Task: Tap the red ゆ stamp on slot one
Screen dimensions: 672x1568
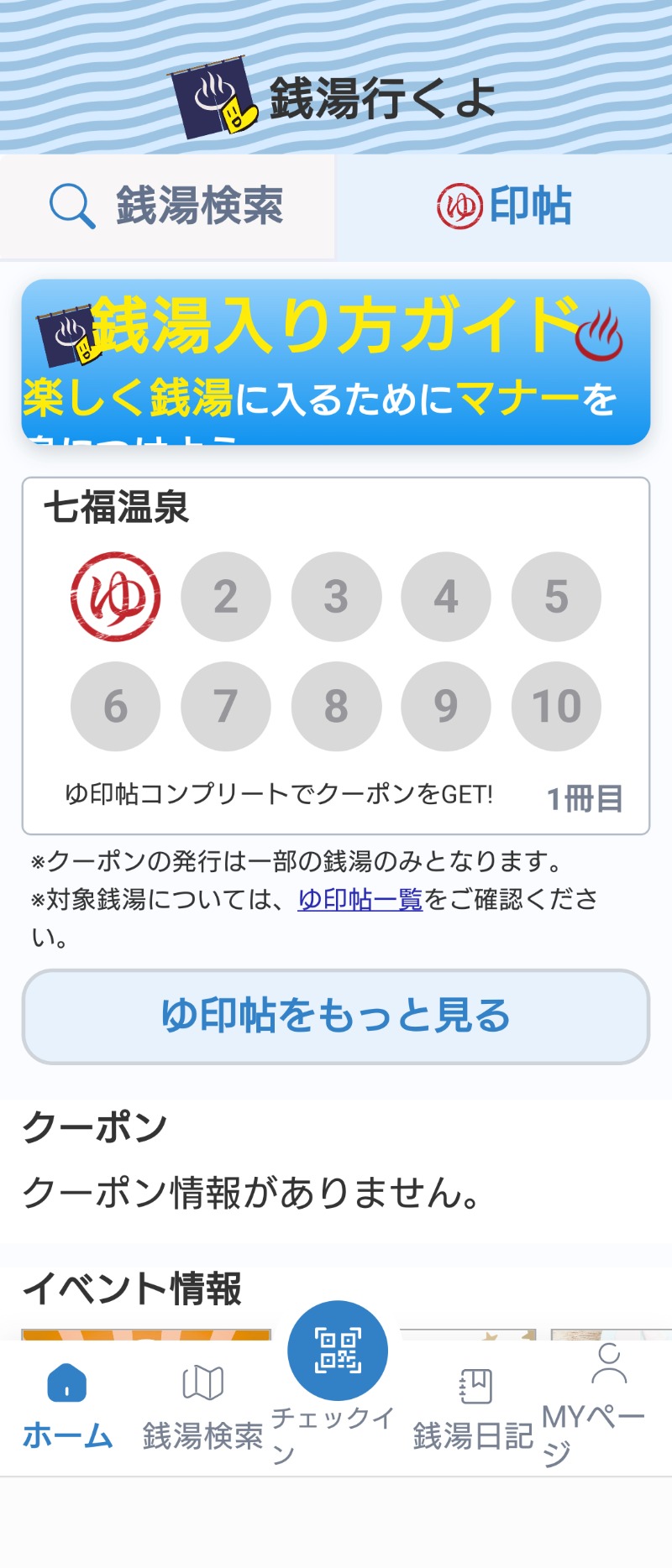Action: click(115, 597)
